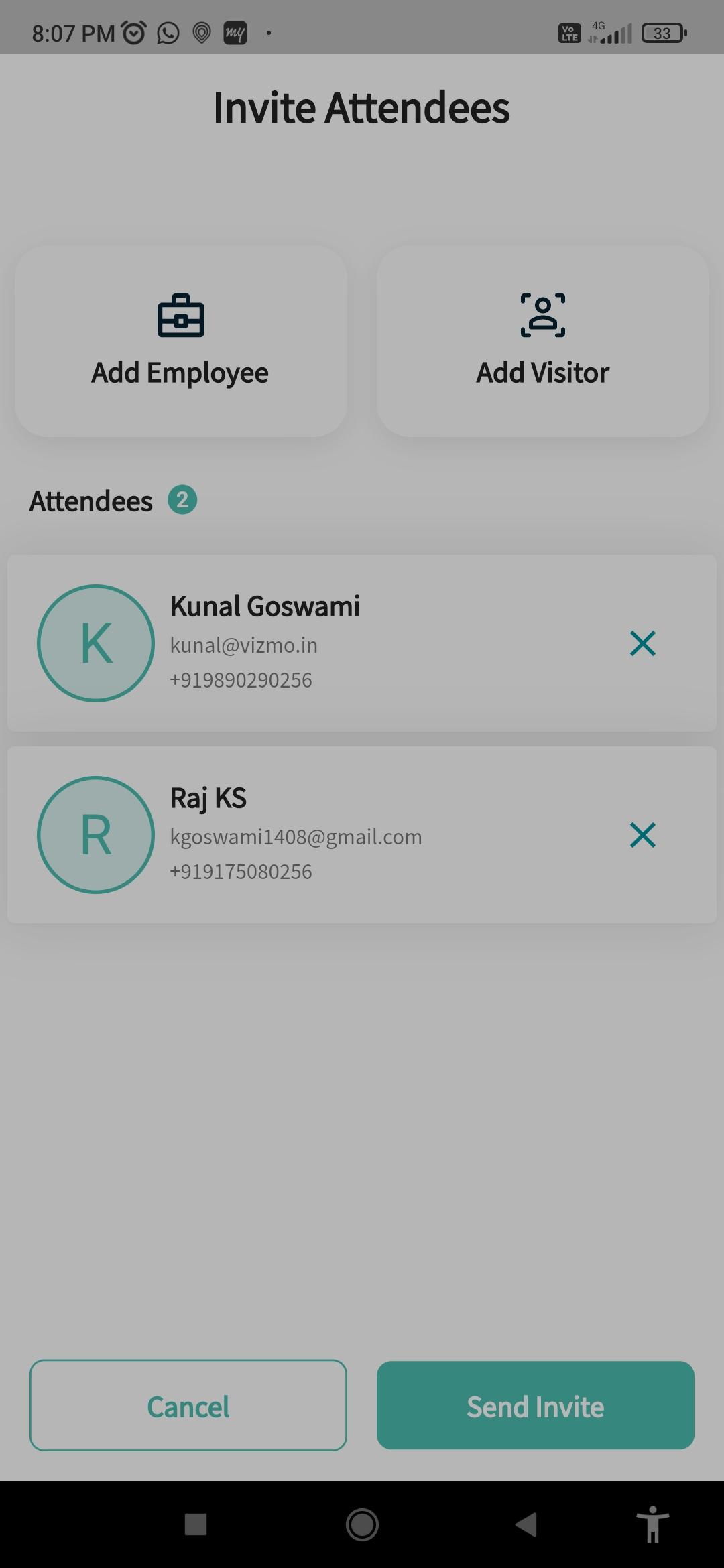Go back using system back button
This screenshot has height=1568, width=724.
526,1524
